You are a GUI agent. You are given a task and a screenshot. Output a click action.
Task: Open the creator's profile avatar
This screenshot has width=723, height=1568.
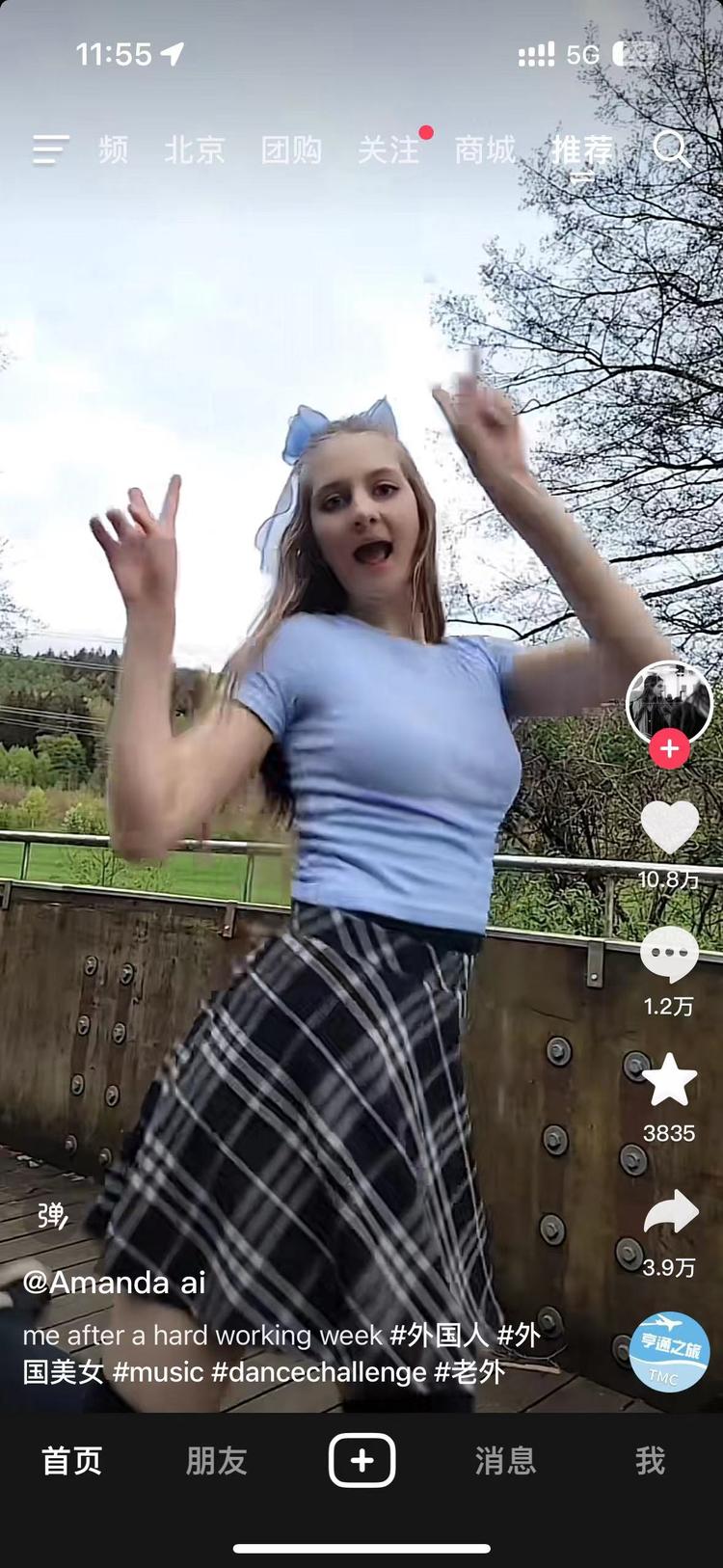tap(669, 703)
